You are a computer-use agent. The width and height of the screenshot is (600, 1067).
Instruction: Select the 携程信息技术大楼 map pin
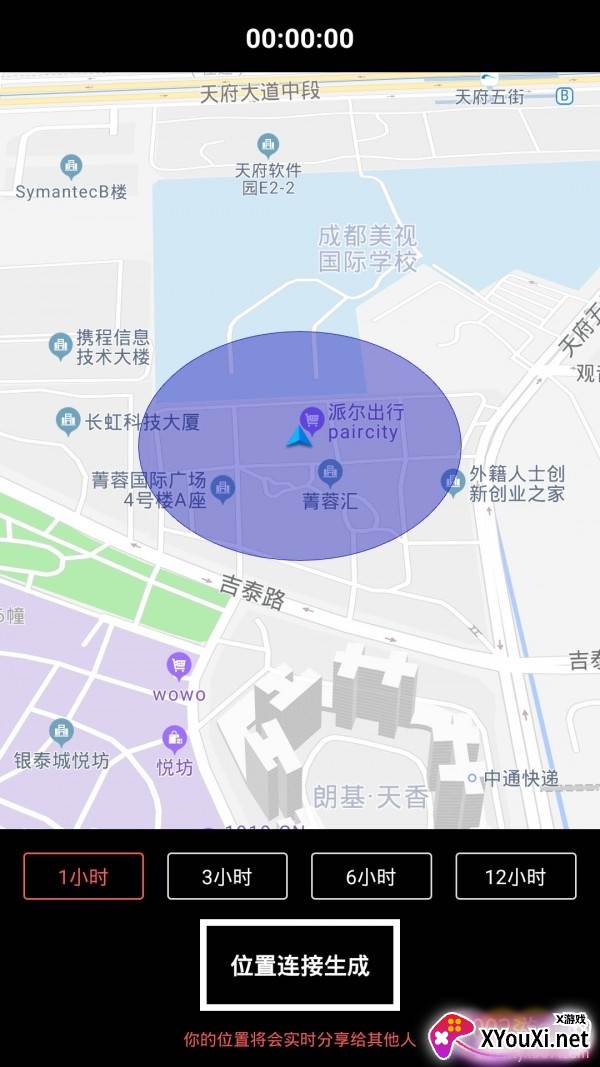tap(61, 346)
